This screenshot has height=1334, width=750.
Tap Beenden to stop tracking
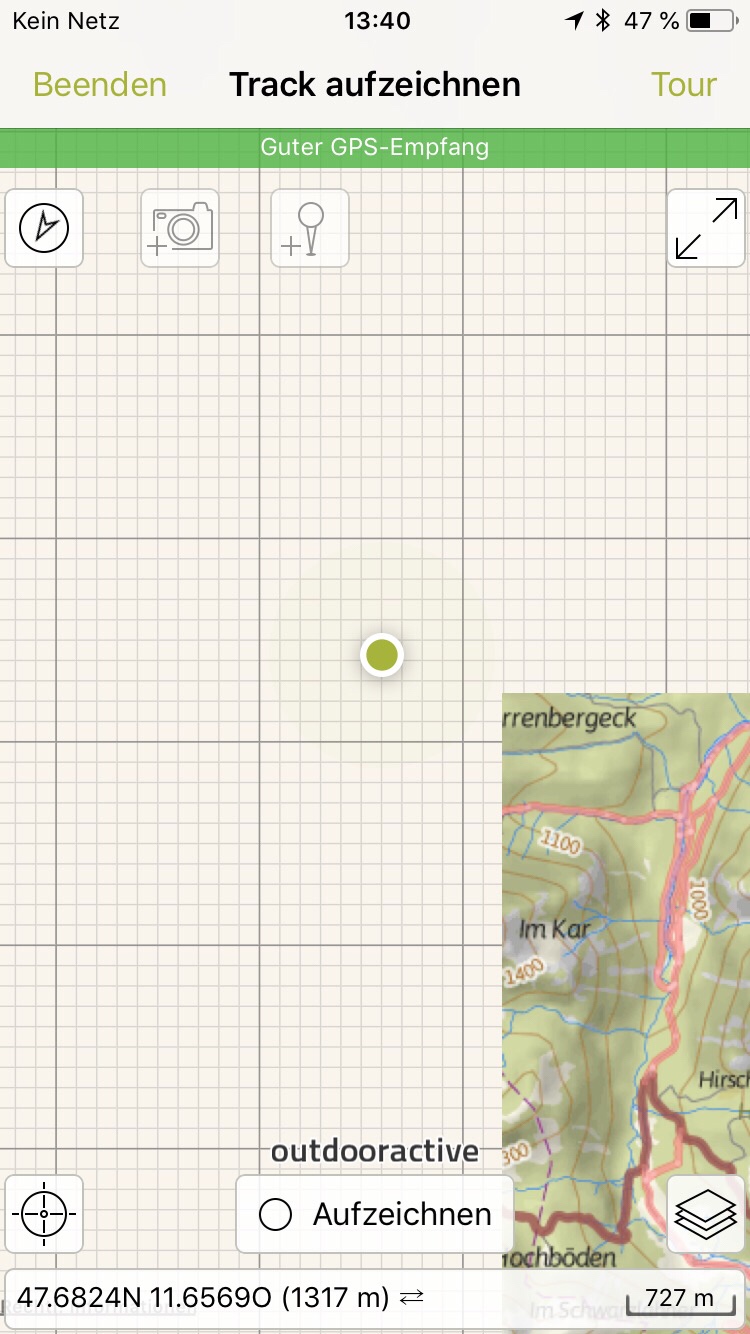[100, 85]
